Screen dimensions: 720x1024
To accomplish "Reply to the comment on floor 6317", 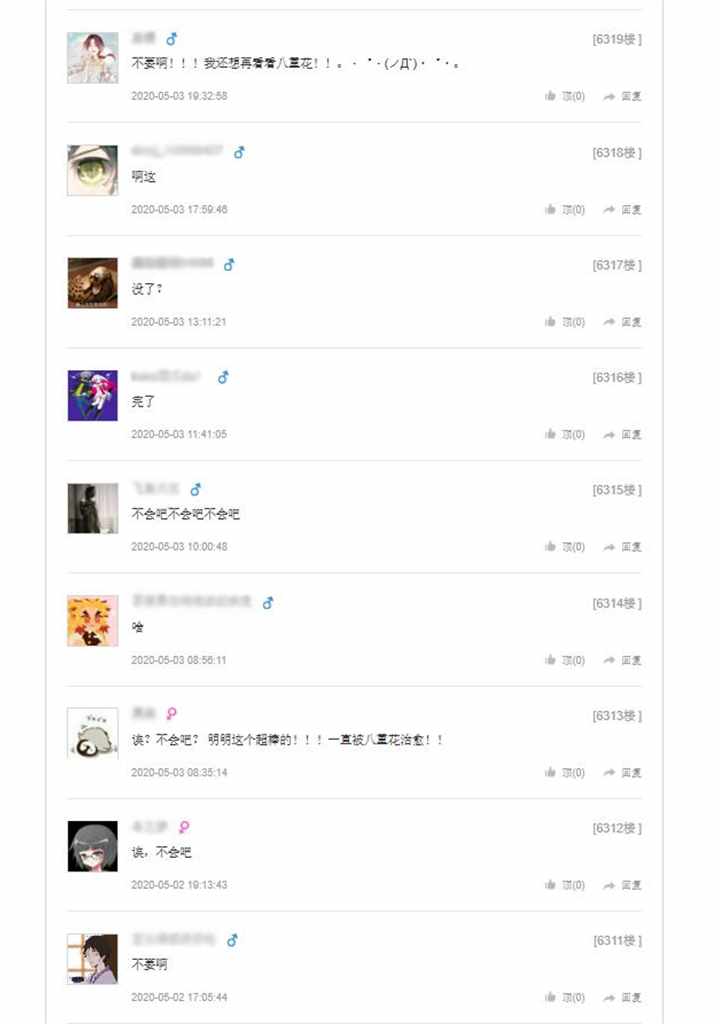I will point(623,322).
